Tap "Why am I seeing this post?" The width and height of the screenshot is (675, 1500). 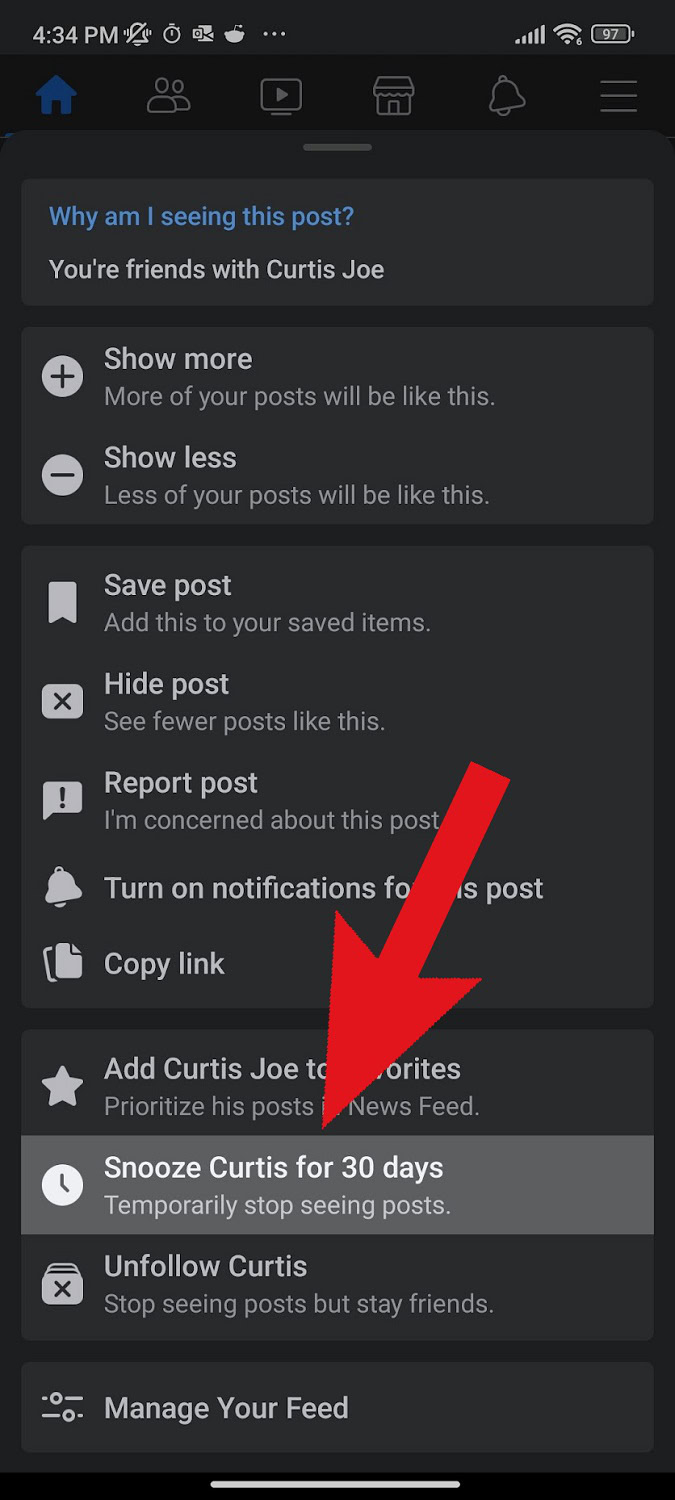pos(201,216)
